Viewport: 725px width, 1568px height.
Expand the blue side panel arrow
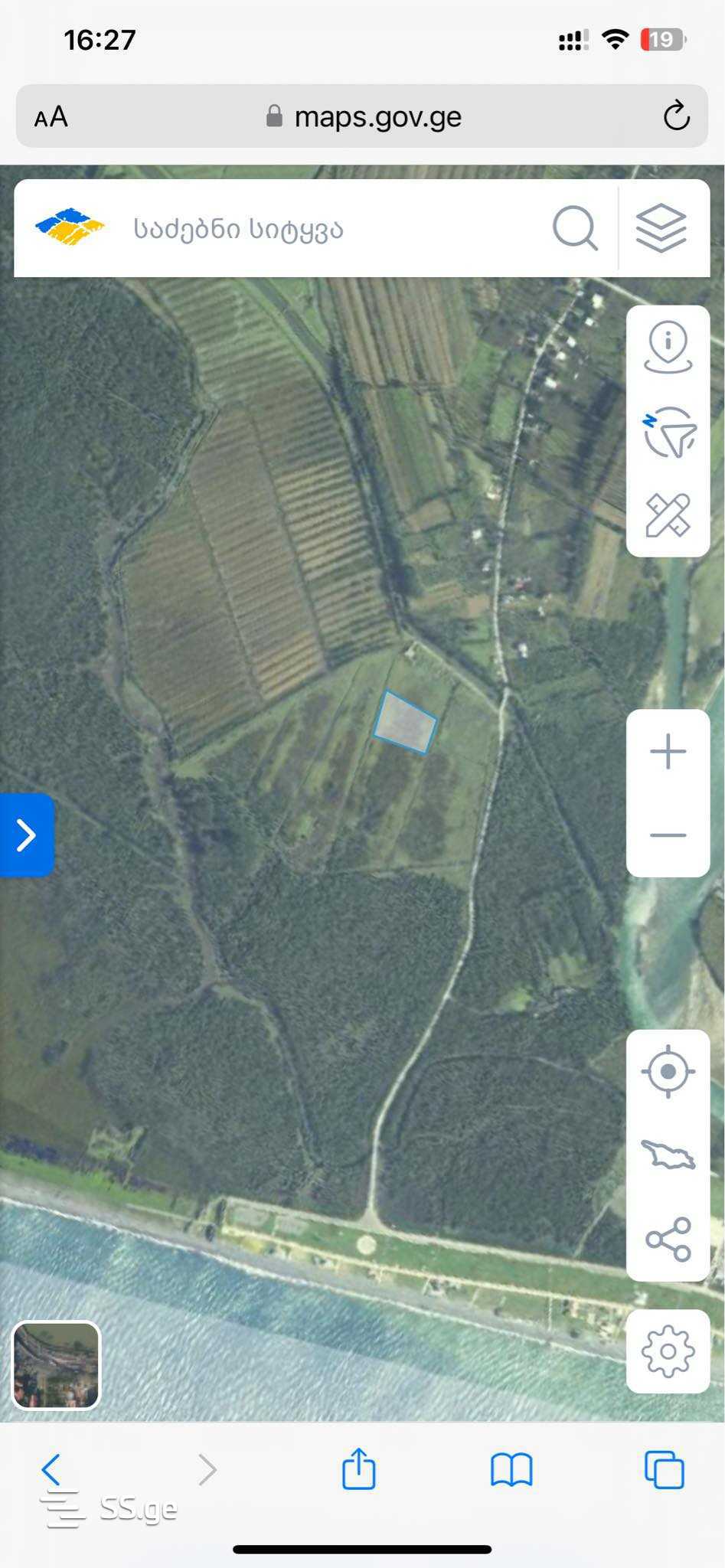coord(27,835)
